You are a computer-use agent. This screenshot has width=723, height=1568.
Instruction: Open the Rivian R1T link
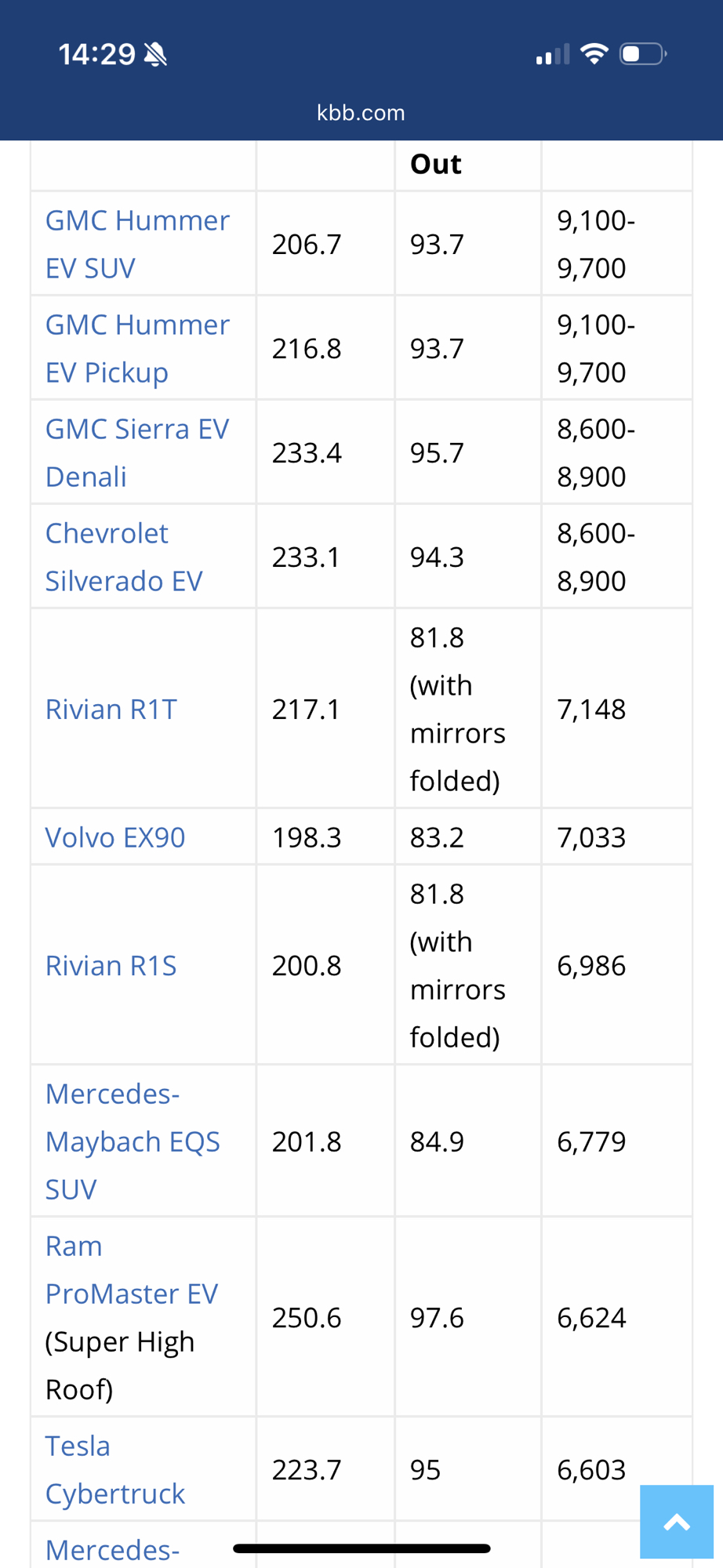click(x=111, y=710)
